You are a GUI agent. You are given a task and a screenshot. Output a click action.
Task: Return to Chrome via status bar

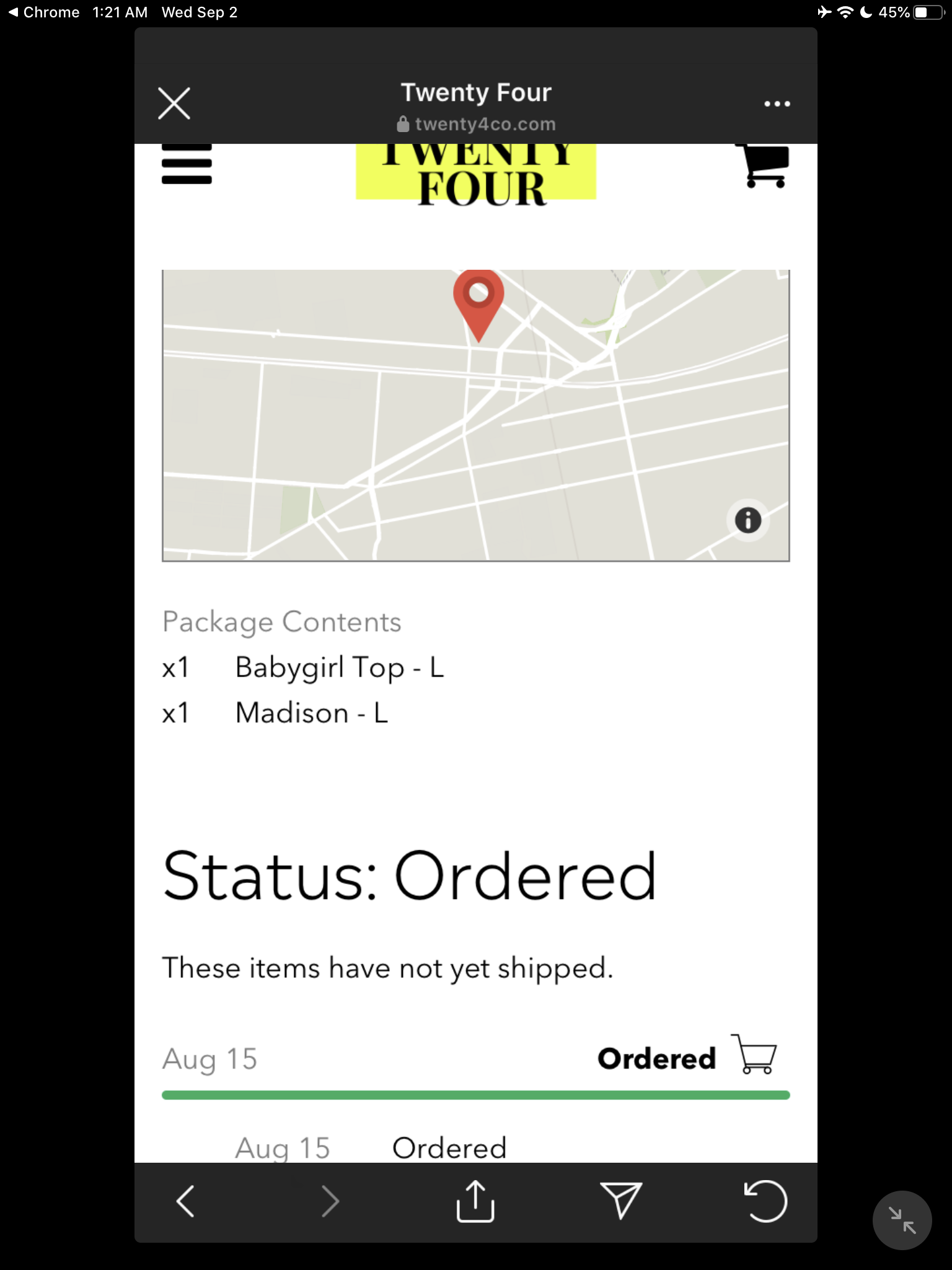pyautogui.click(x=43, y=12)
